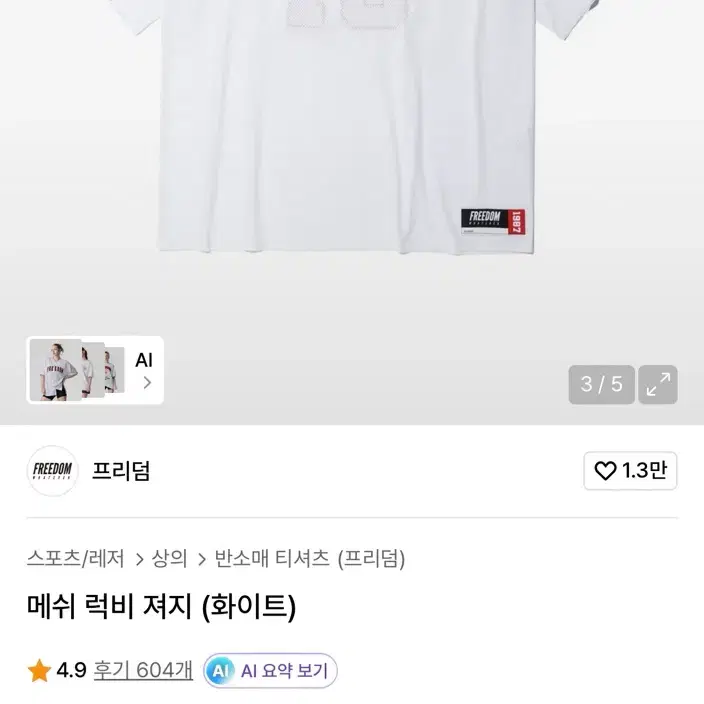Viewport: 704px width, 704px height.
Task: Open the AI styled photos thumbnail
Action: point(93,370)
